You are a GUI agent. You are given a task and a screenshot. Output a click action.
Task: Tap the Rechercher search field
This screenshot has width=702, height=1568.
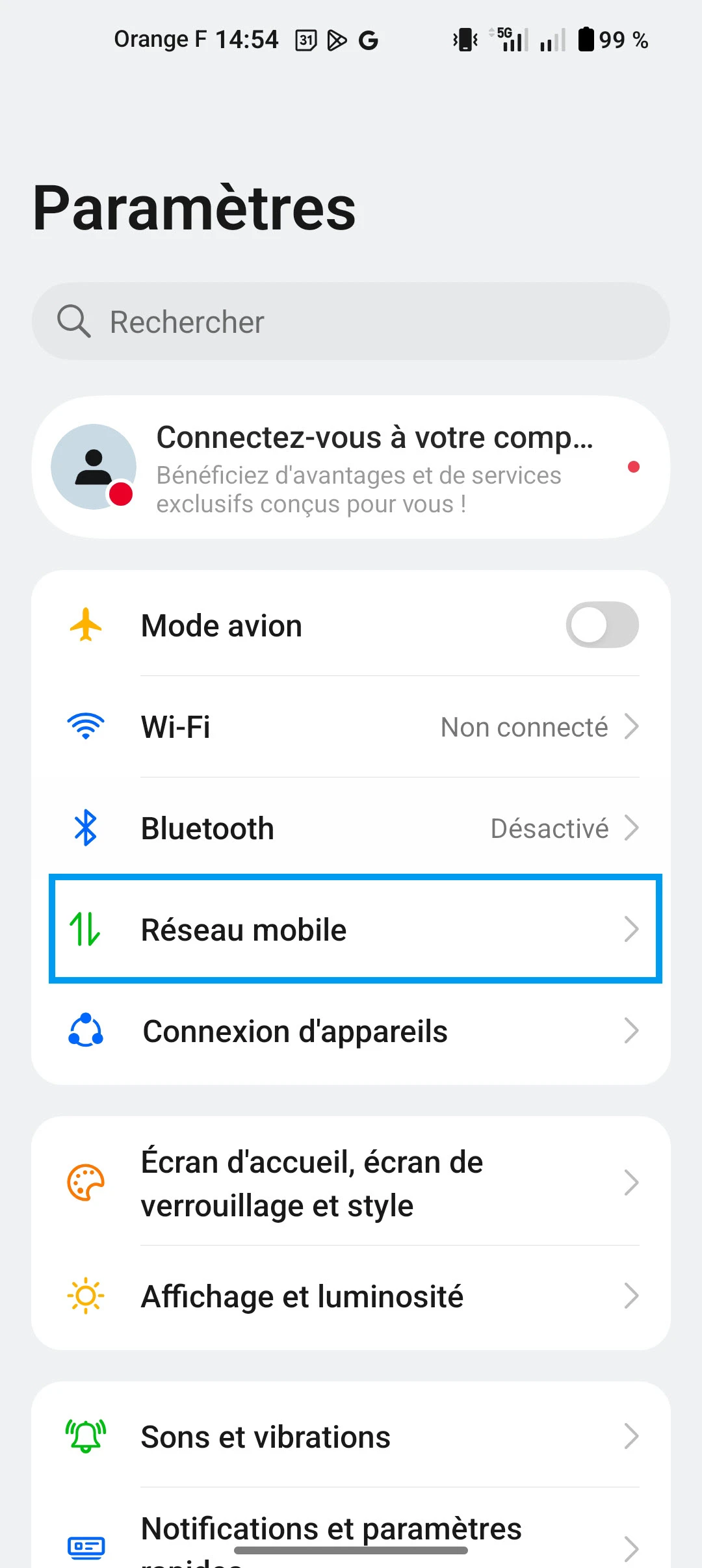351,321
